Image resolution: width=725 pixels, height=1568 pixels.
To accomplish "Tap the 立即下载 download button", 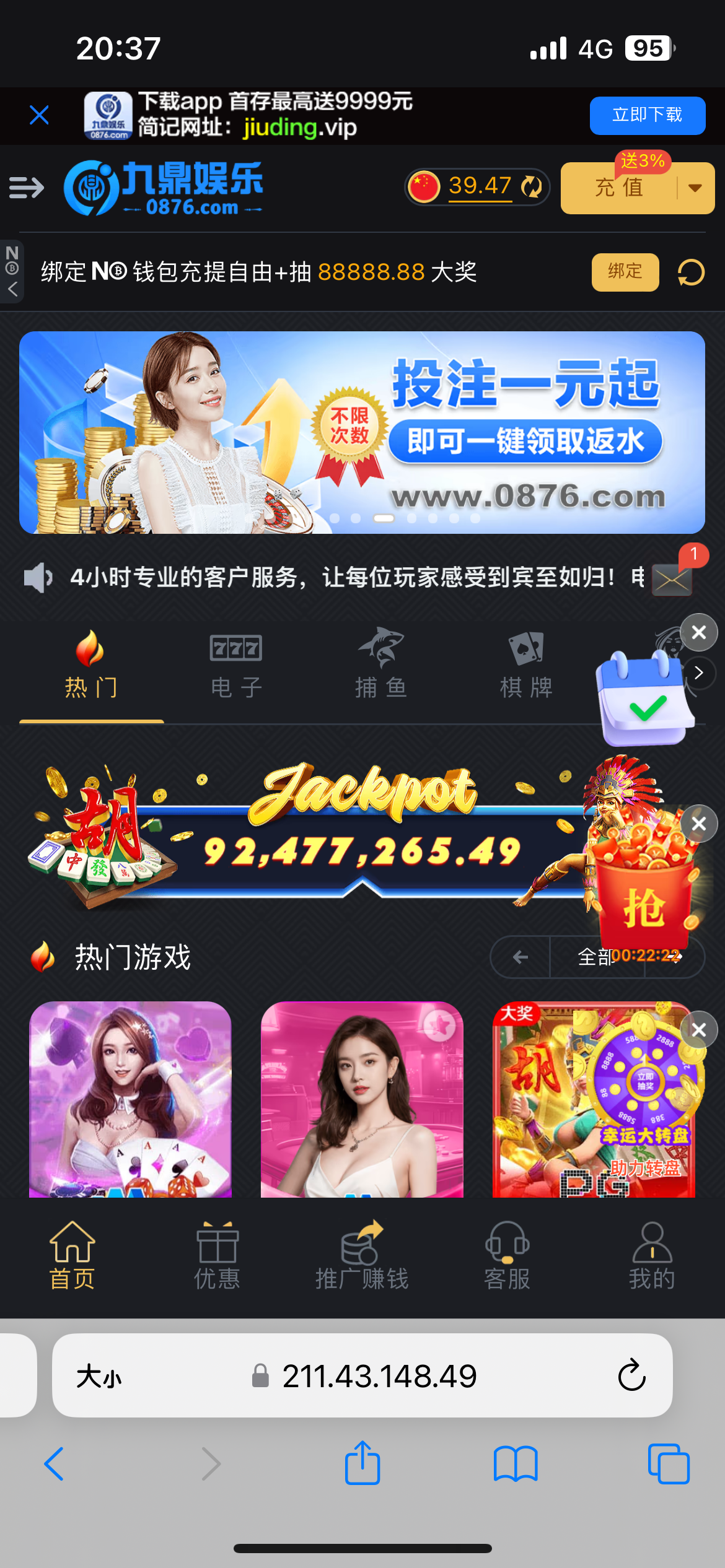I will click(647, 116).
